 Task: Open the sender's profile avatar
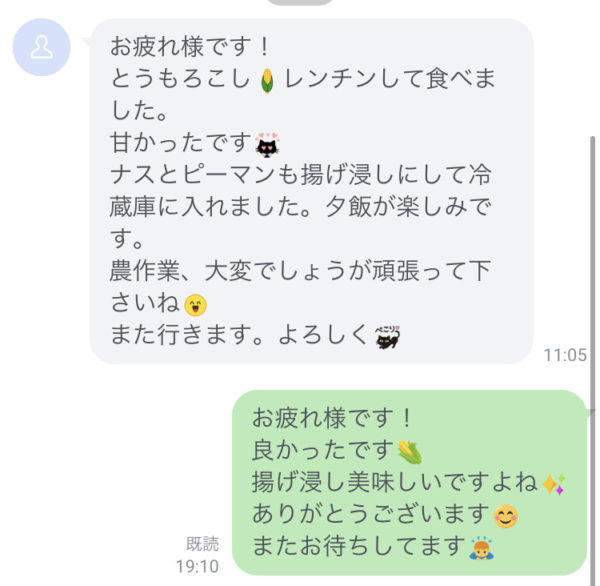(x=41, y=47)
